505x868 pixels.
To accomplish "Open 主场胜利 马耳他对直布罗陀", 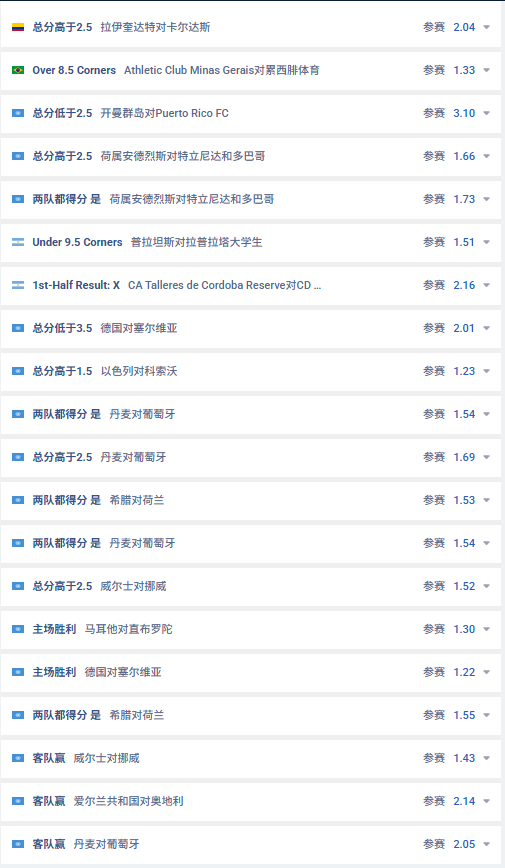I will coord(251,629).
